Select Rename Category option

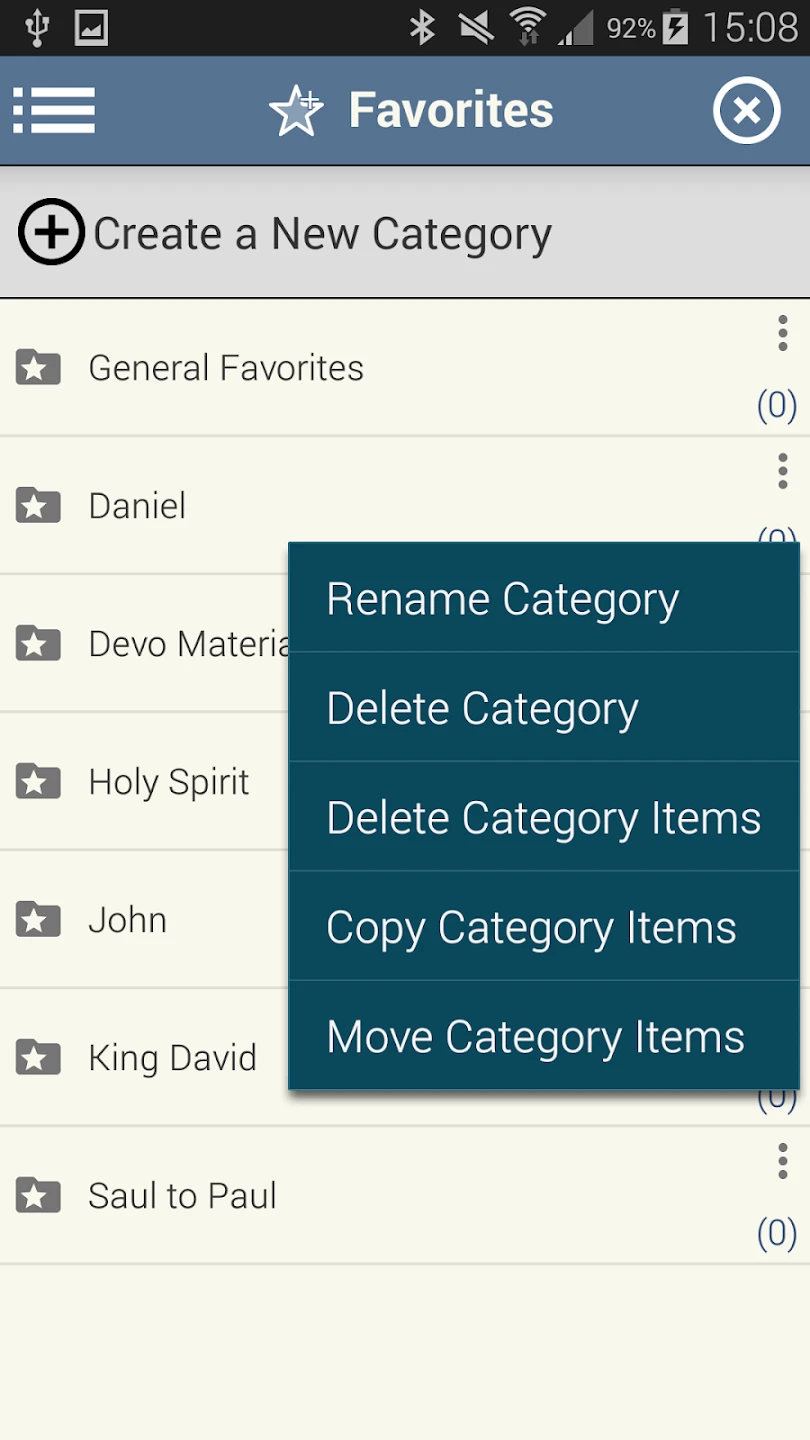pyautogui.click(x=502, y=600)
